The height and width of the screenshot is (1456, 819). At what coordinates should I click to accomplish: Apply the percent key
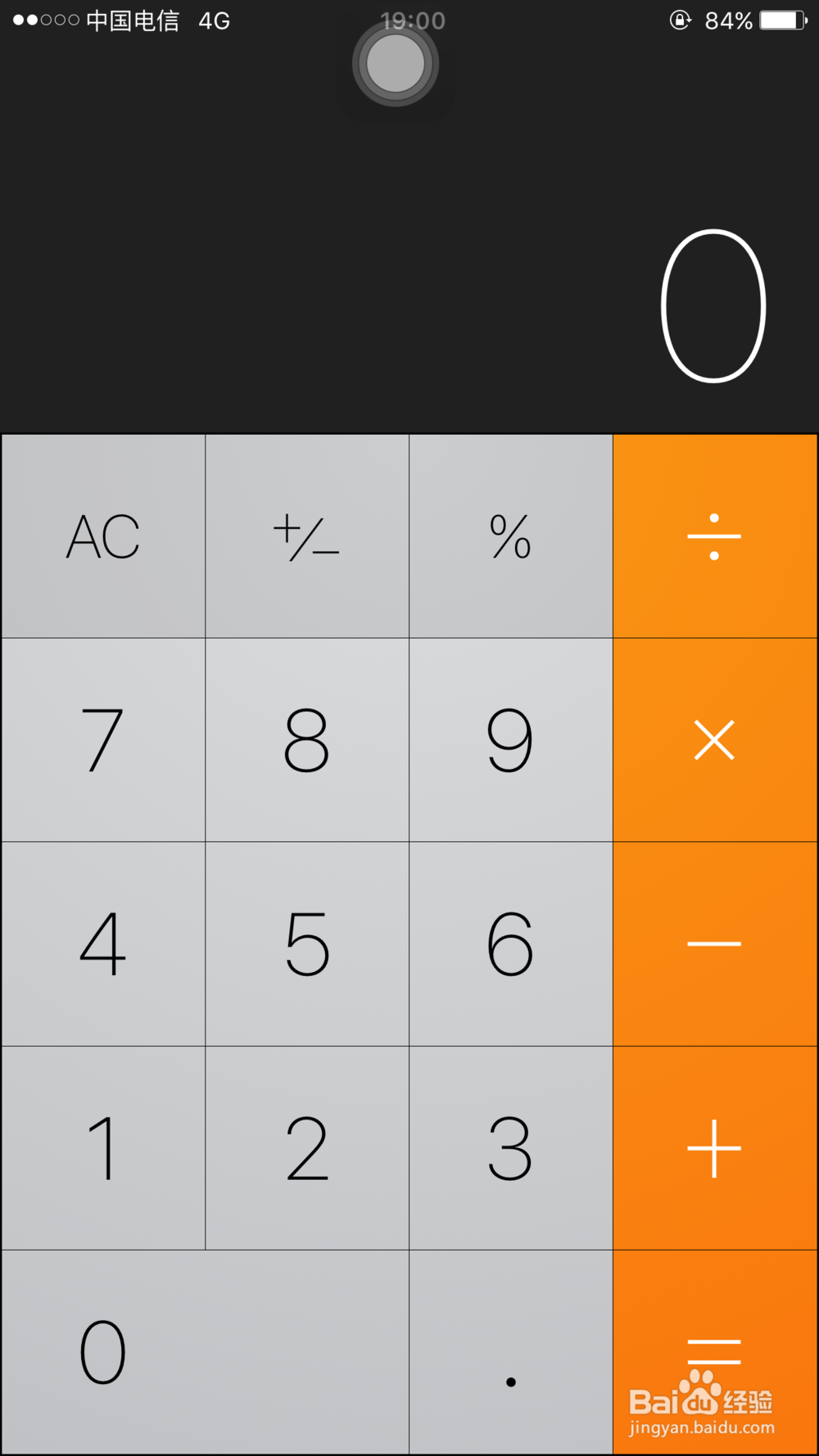[511, 536]
